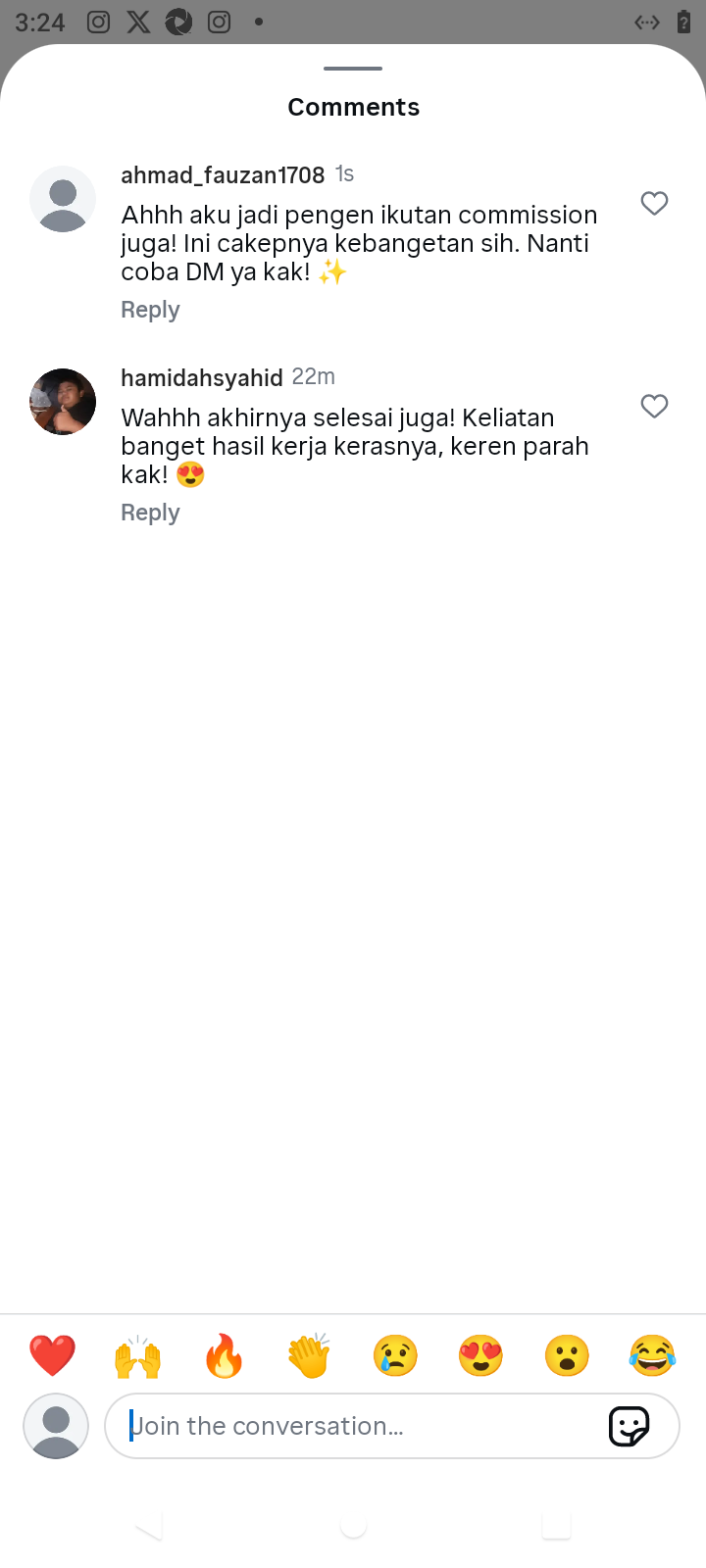The width and height of the screenshot is (706, 1568).
Task: Reply to ahmad_fauzan1708's comment
Action: 150,310
